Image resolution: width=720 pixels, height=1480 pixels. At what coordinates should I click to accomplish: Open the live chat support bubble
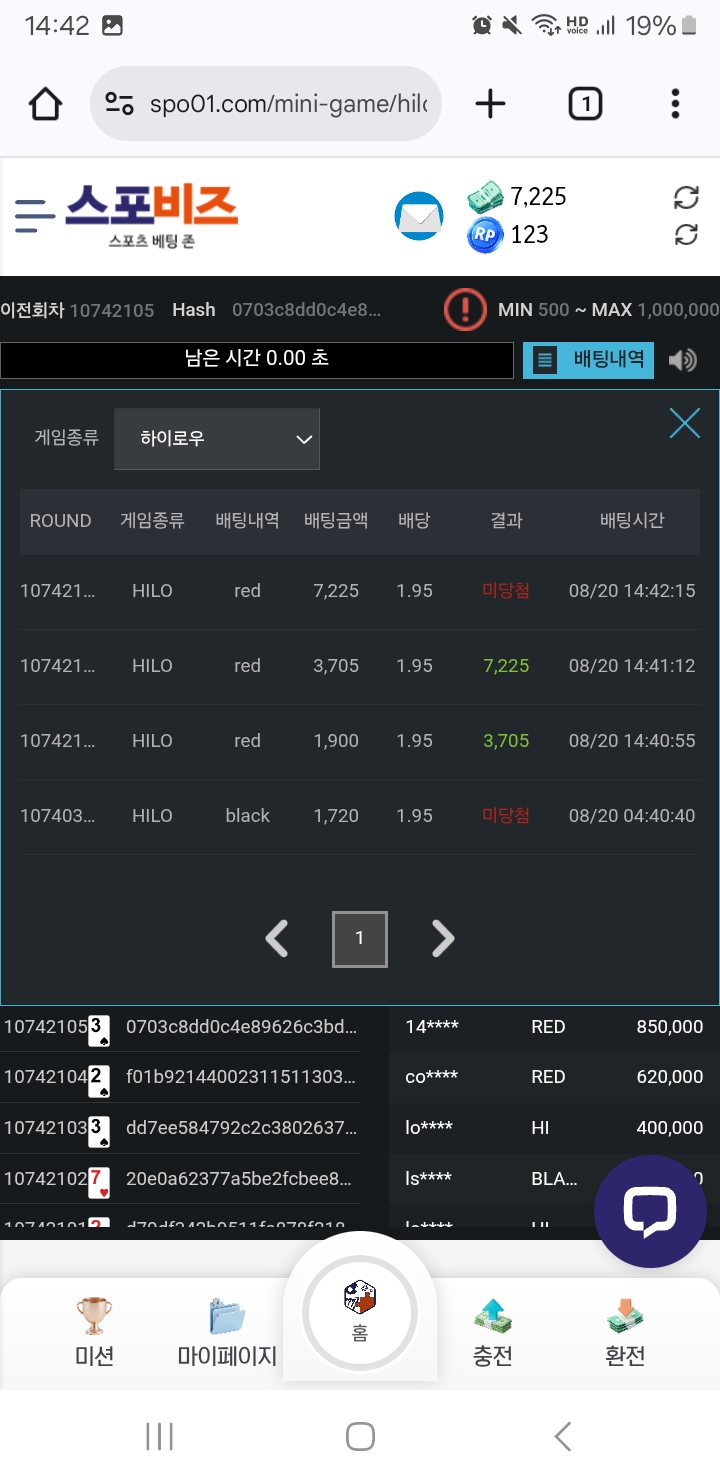pos(650,1211)
